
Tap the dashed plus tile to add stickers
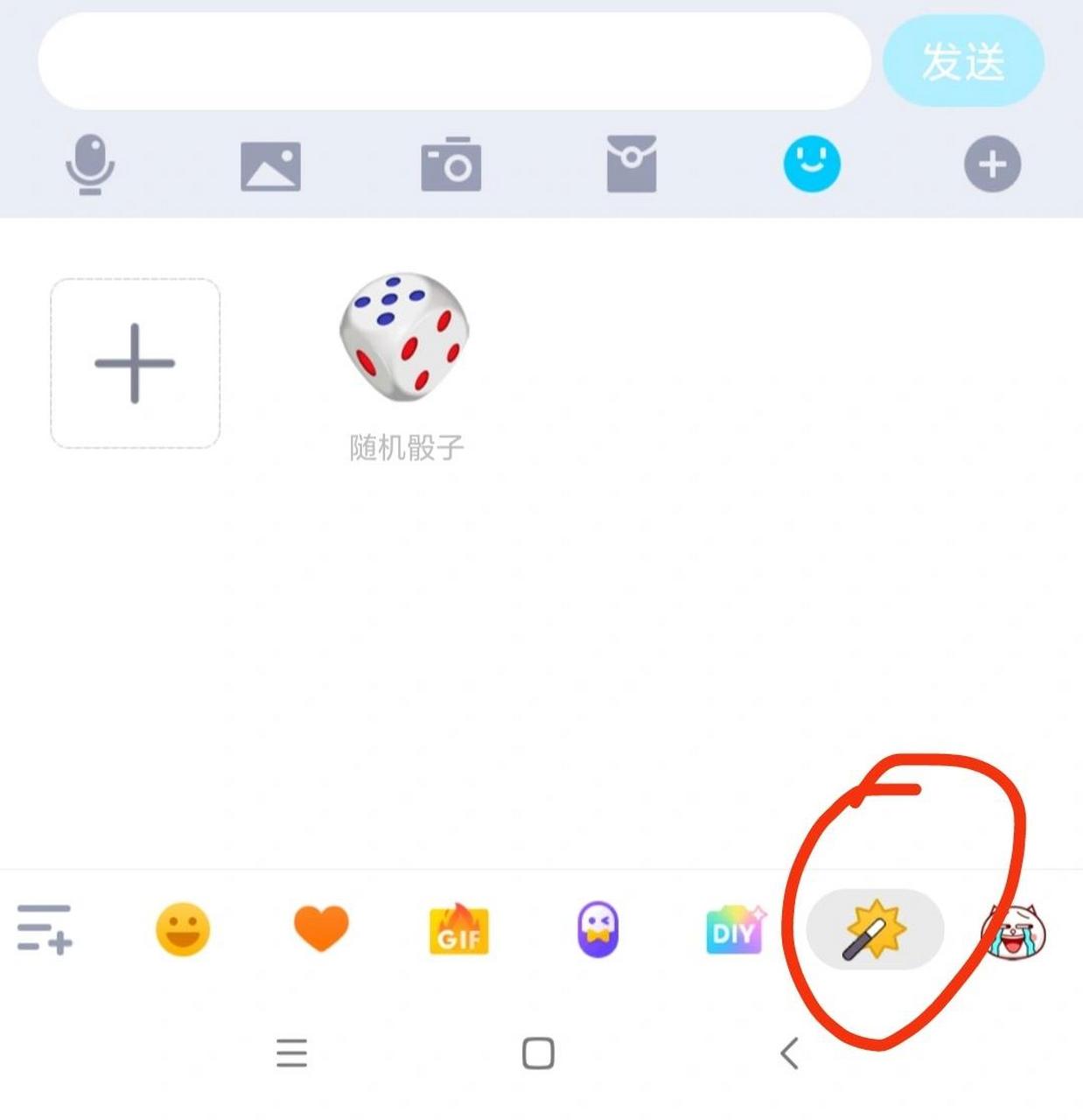coord(136,364)
